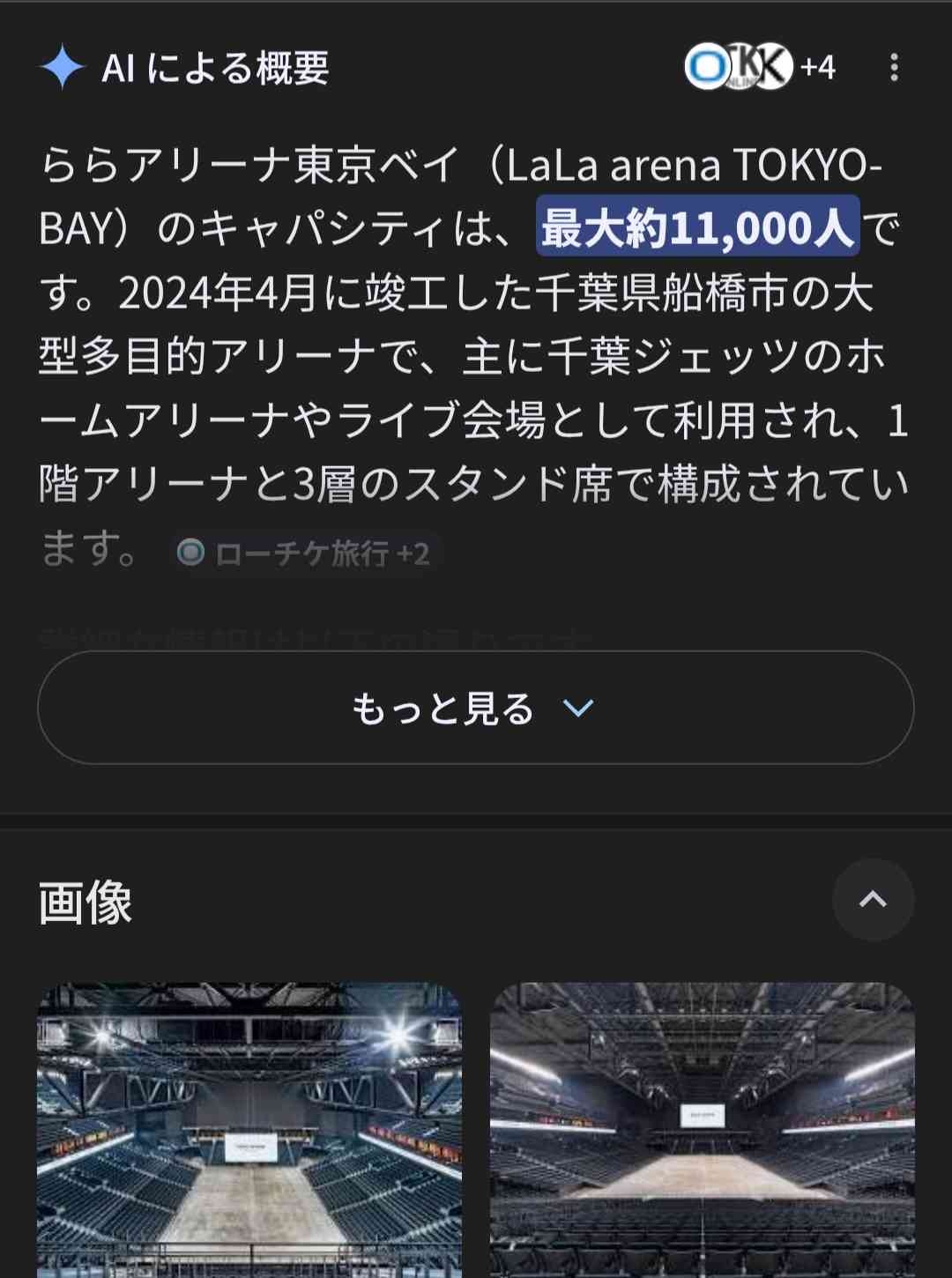Open the second arena image
The image size is (952, 1278).
pos(703,1128)
